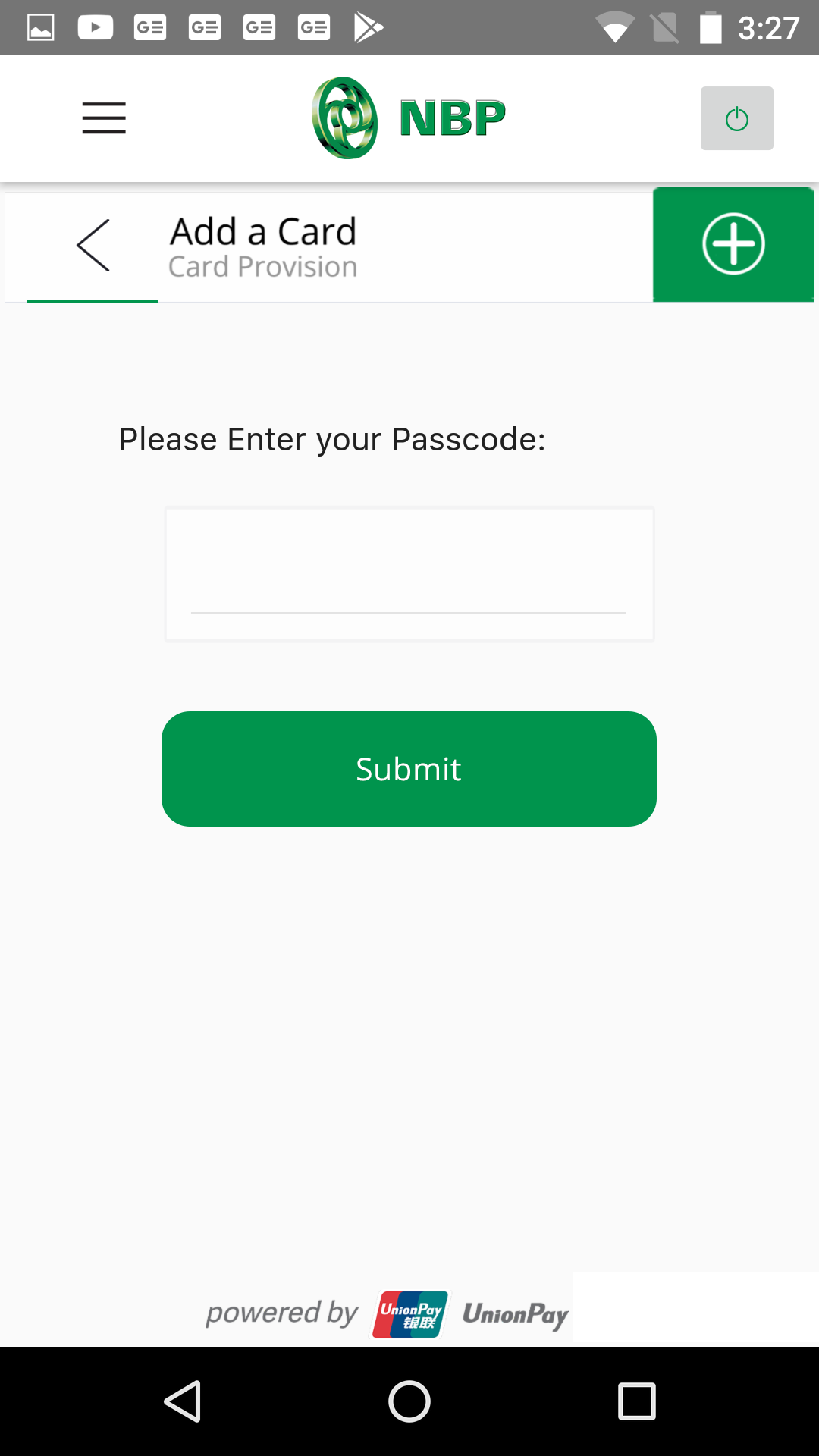Submit the passcode
819x1456 pixels.
coord(409,769)
